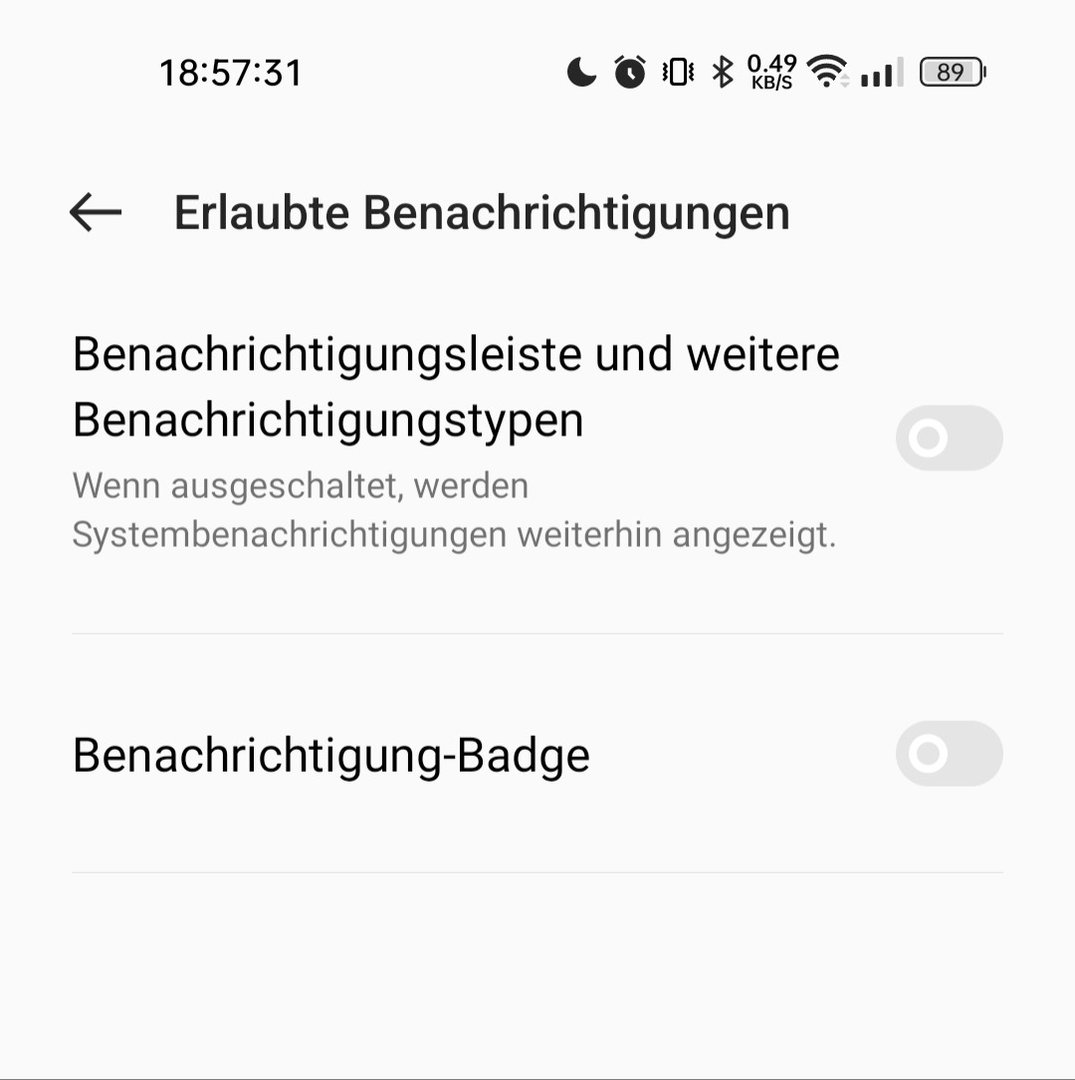Go back using the arrow icon
Screen dimensions: 1075x1080
(x=96, y=212)
